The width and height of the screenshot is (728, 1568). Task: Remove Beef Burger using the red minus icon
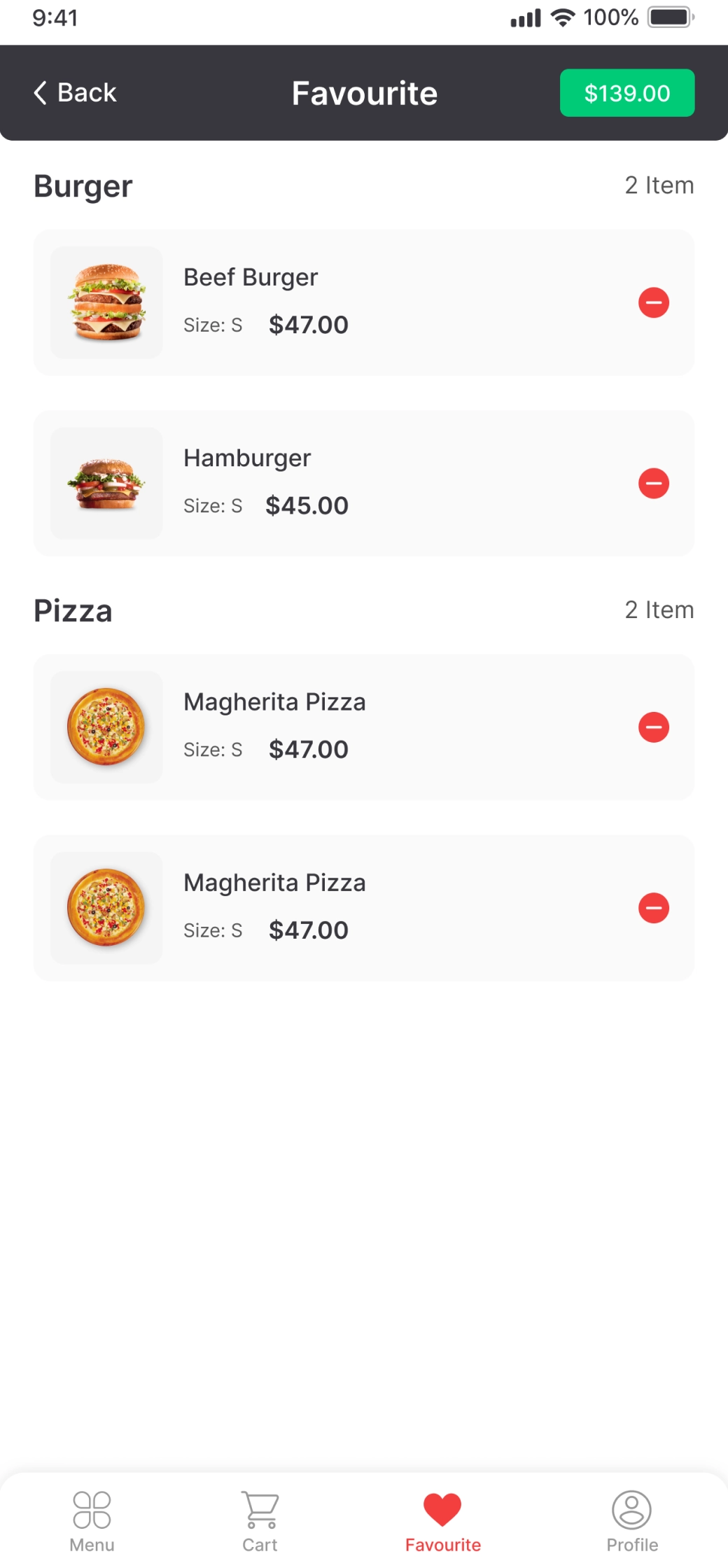pos(654,302)
